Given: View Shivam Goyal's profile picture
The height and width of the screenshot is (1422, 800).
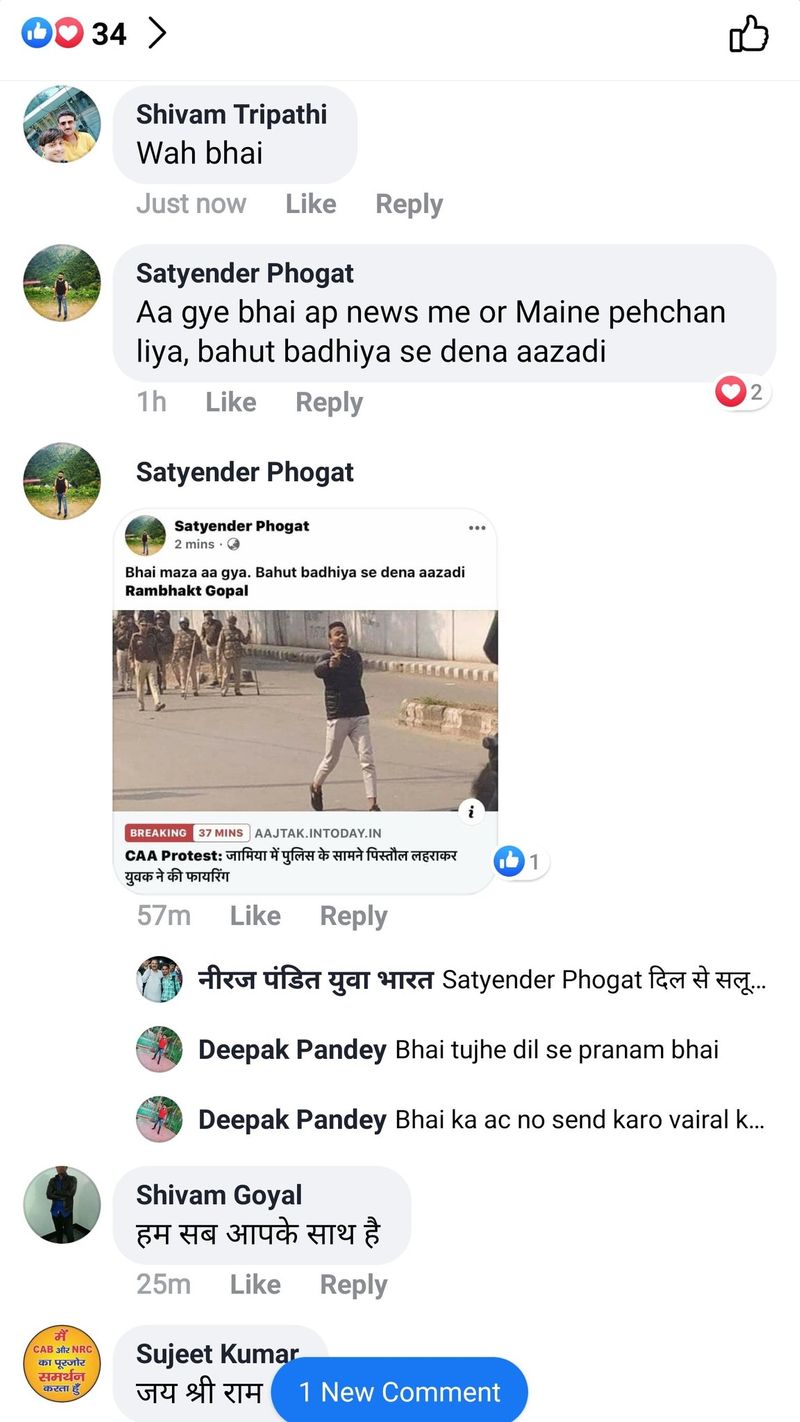Looking at the screenshot, I should coord(61,1204).
